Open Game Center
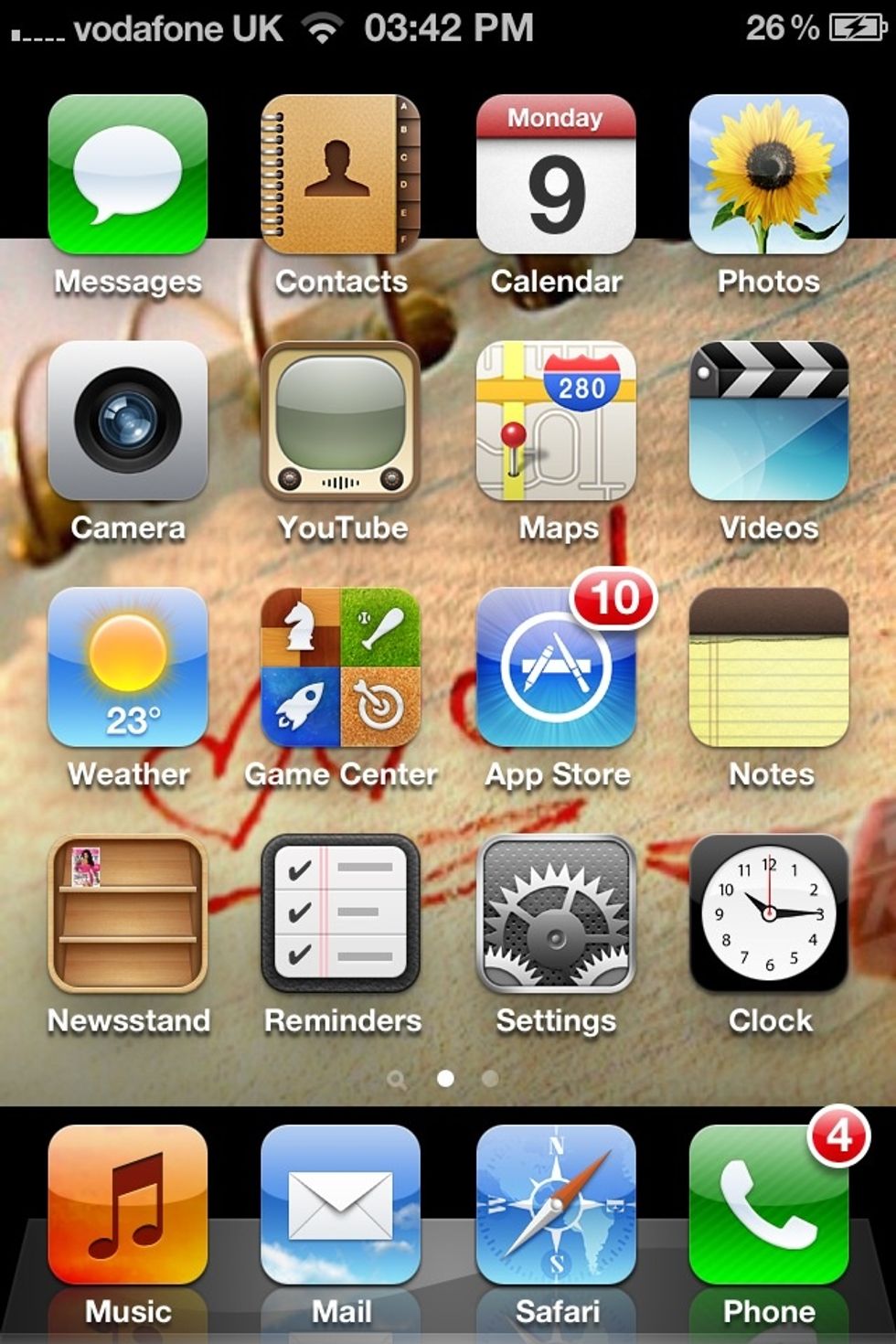 341,667
